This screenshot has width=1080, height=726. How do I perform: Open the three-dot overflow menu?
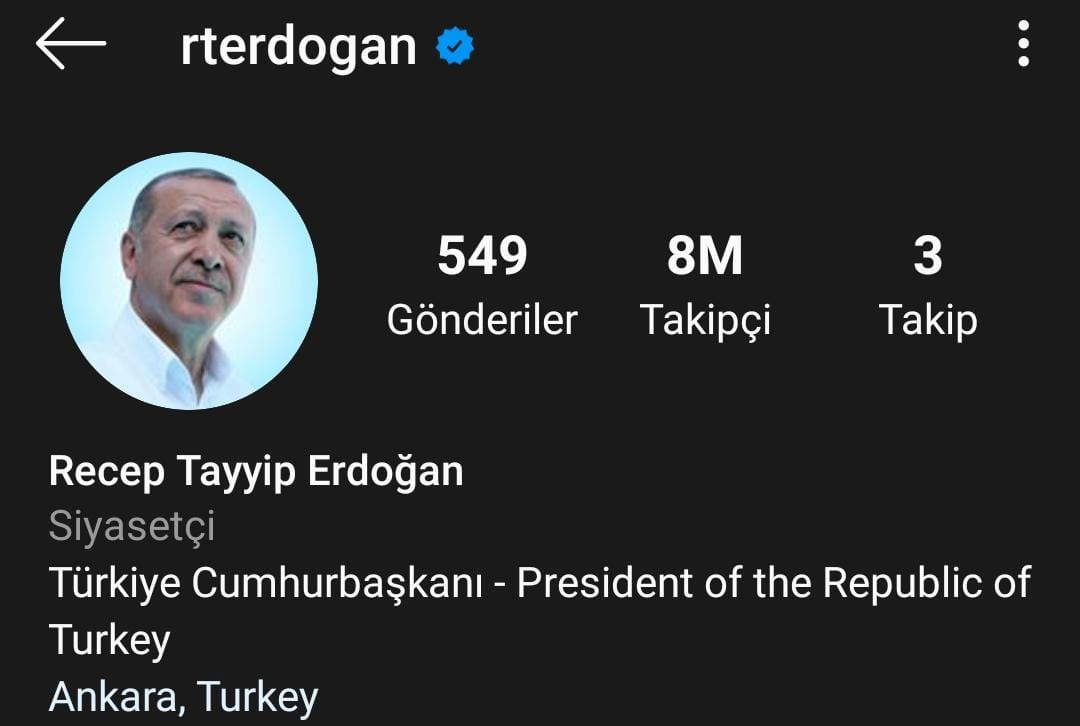tap(1022, 45)
